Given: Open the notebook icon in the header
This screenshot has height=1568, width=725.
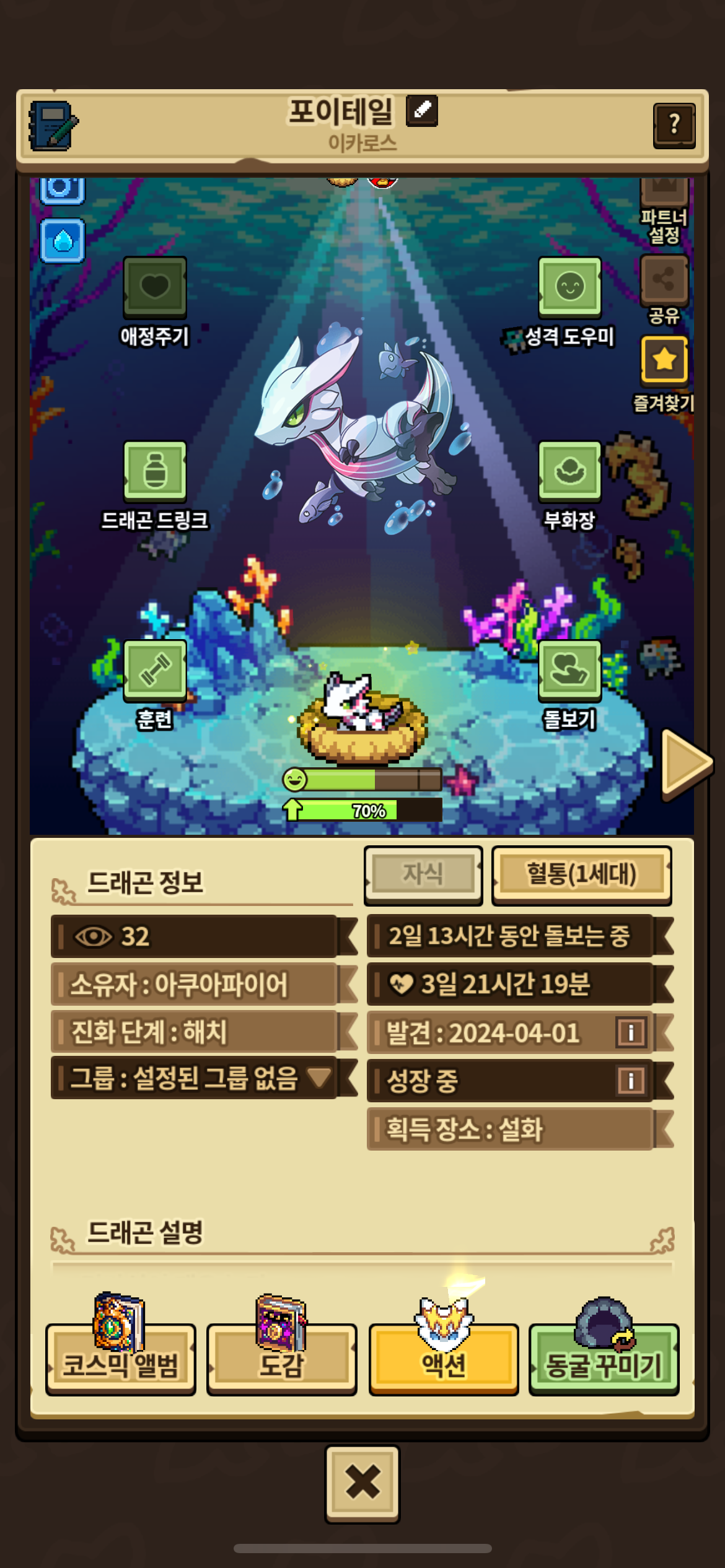Looking at the screenshot, I should [x=53, y=126].
